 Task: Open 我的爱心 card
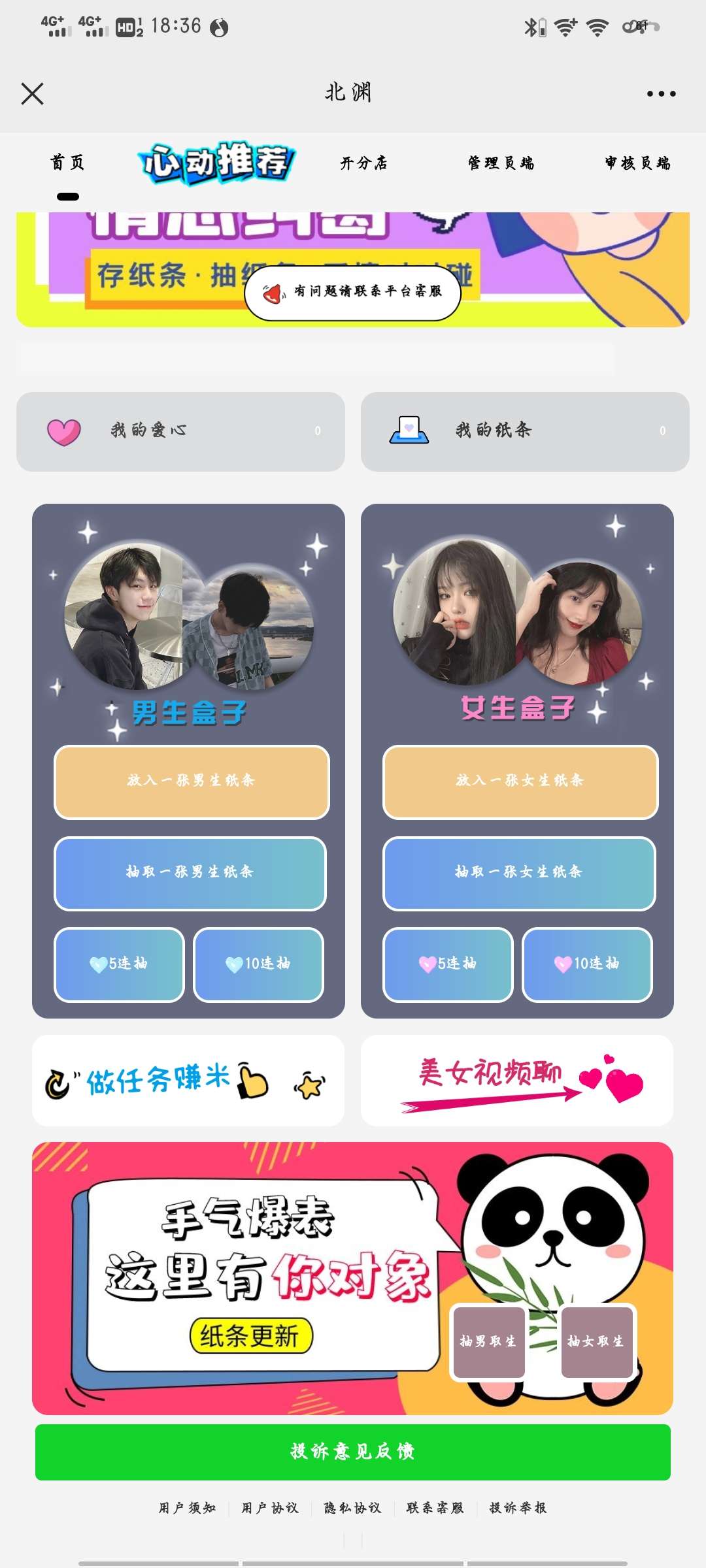pos(180,431)
